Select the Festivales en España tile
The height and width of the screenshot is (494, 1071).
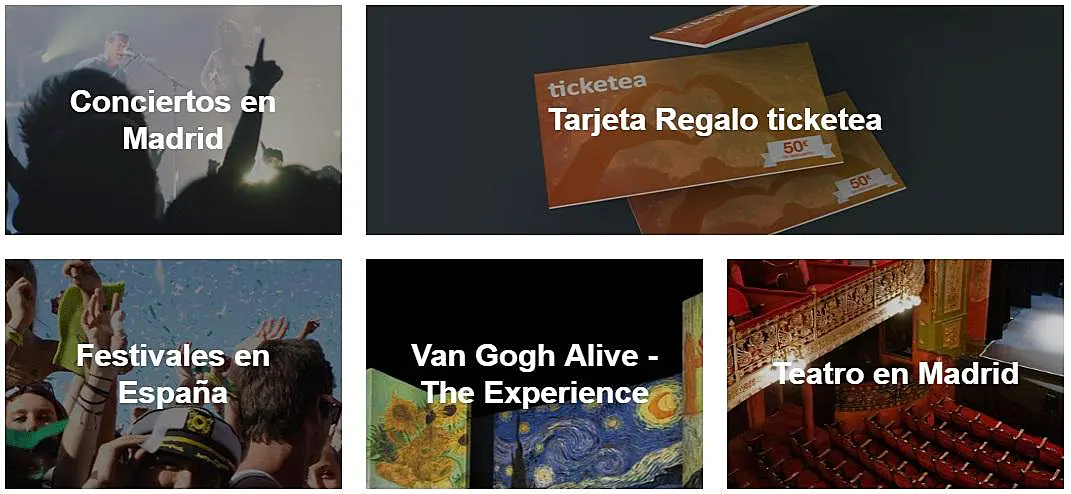pyautogui.click(x=173, y=374)
